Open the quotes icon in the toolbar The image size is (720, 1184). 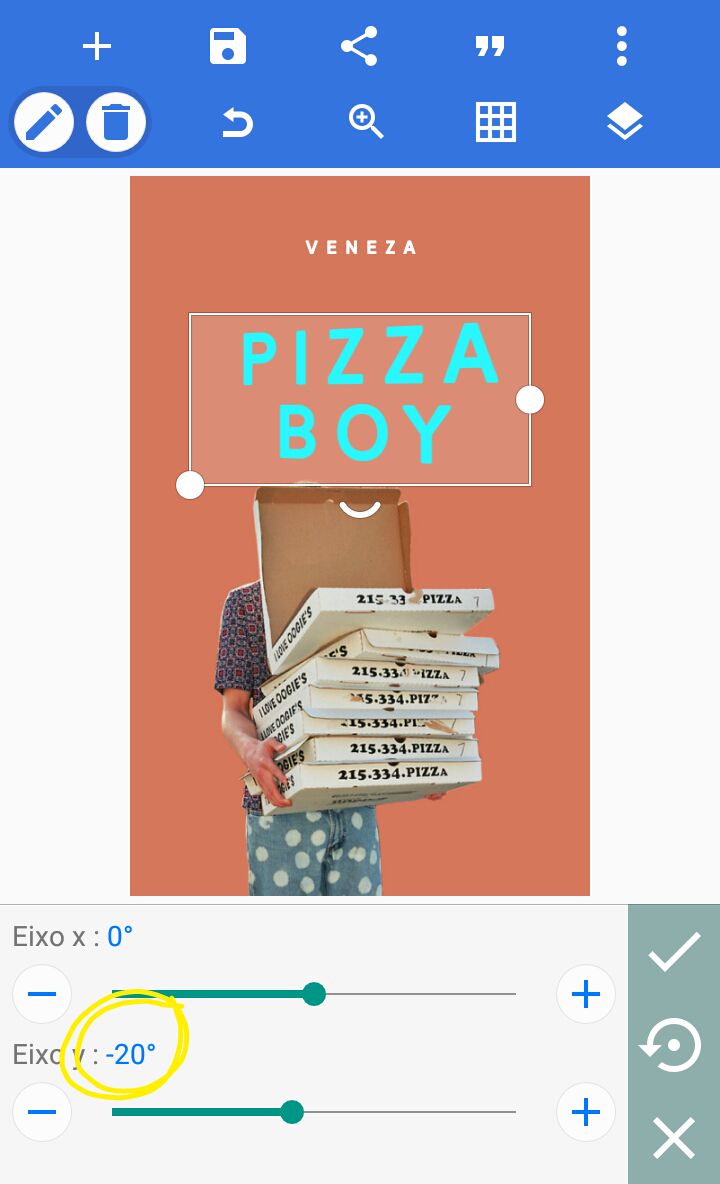click(490, 48)
